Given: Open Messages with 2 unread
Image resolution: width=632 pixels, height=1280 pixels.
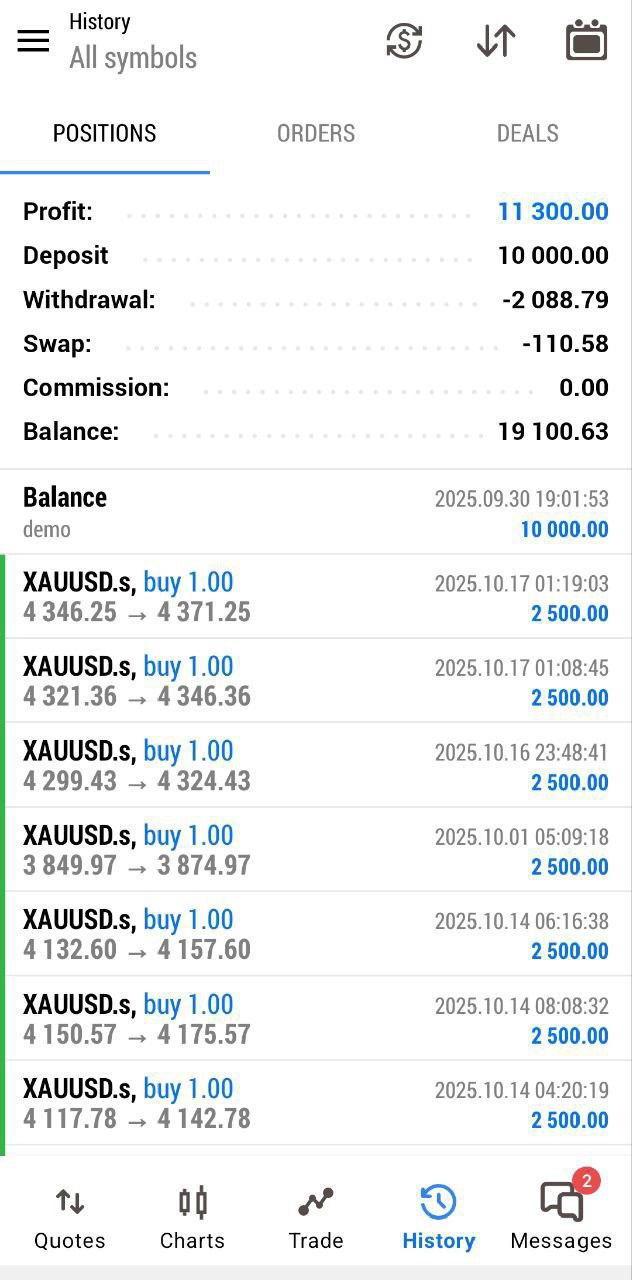Looking at the screenshot, I should pos(561,1218).
